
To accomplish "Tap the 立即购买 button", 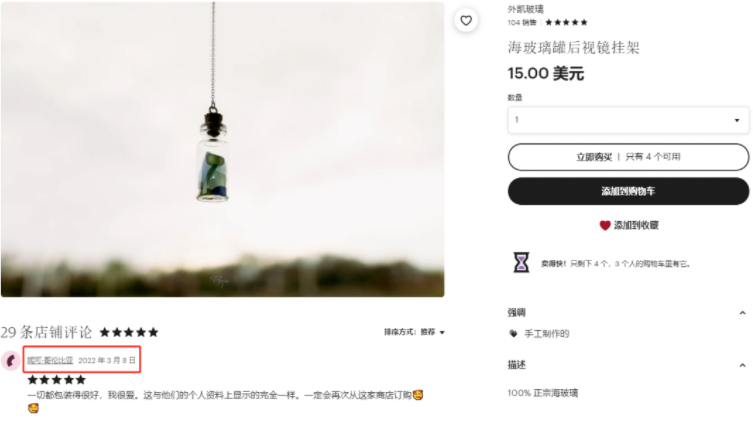I will (628, 157).
